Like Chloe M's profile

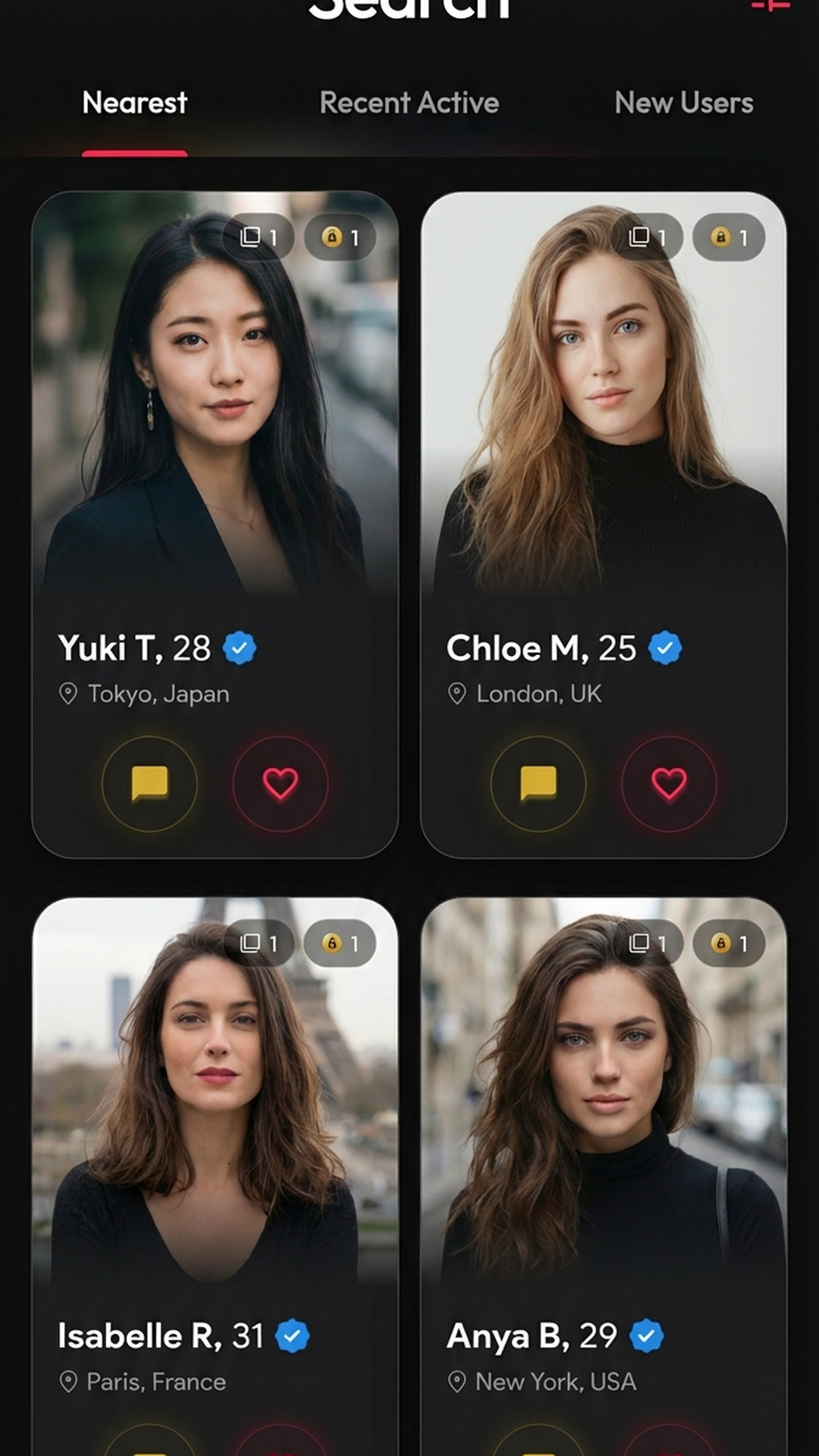coord(669,783)
